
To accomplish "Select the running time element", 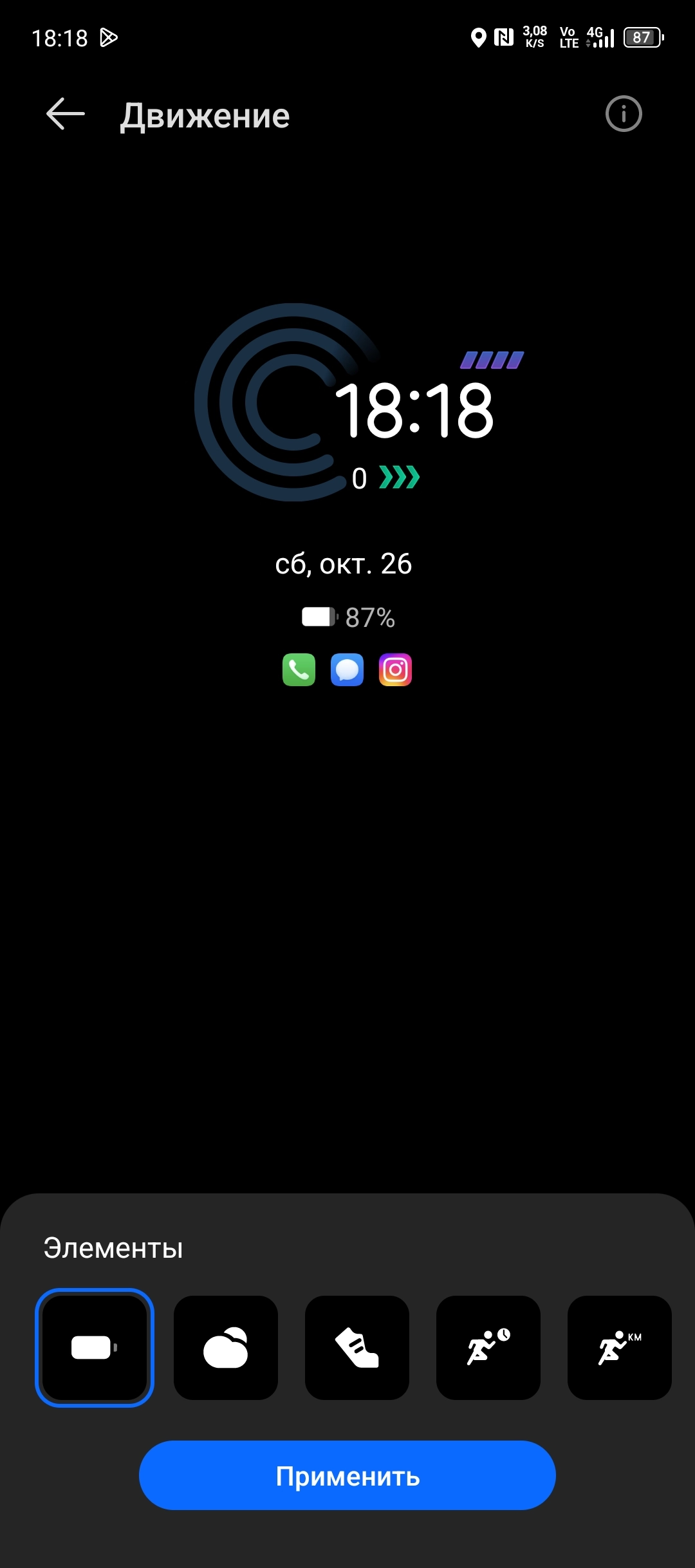I will 488,1347.
